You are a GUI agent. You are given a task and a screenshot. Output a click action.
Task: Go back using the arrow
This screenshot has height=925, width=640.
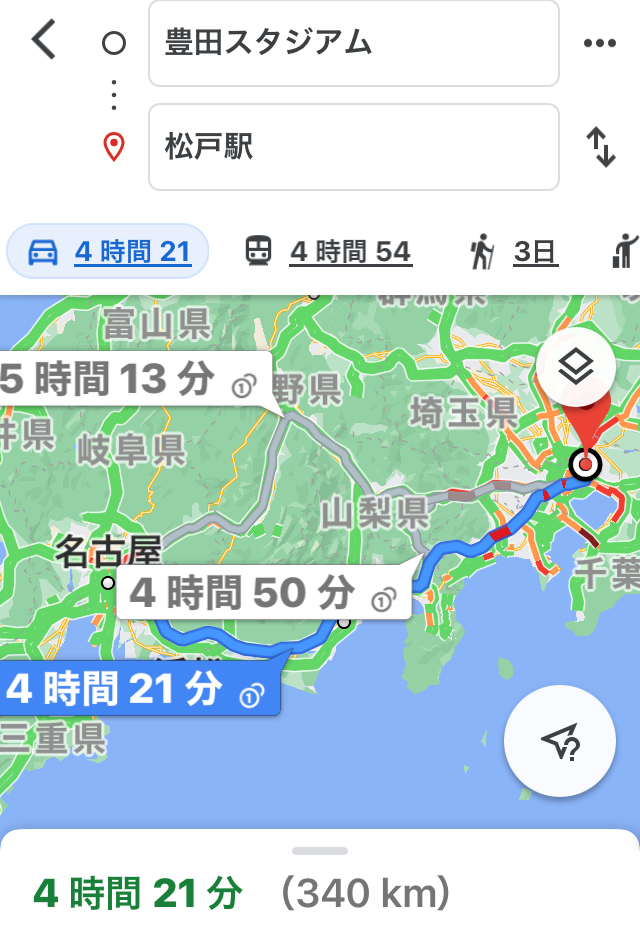pyautogui.click(x=44, y=41)
